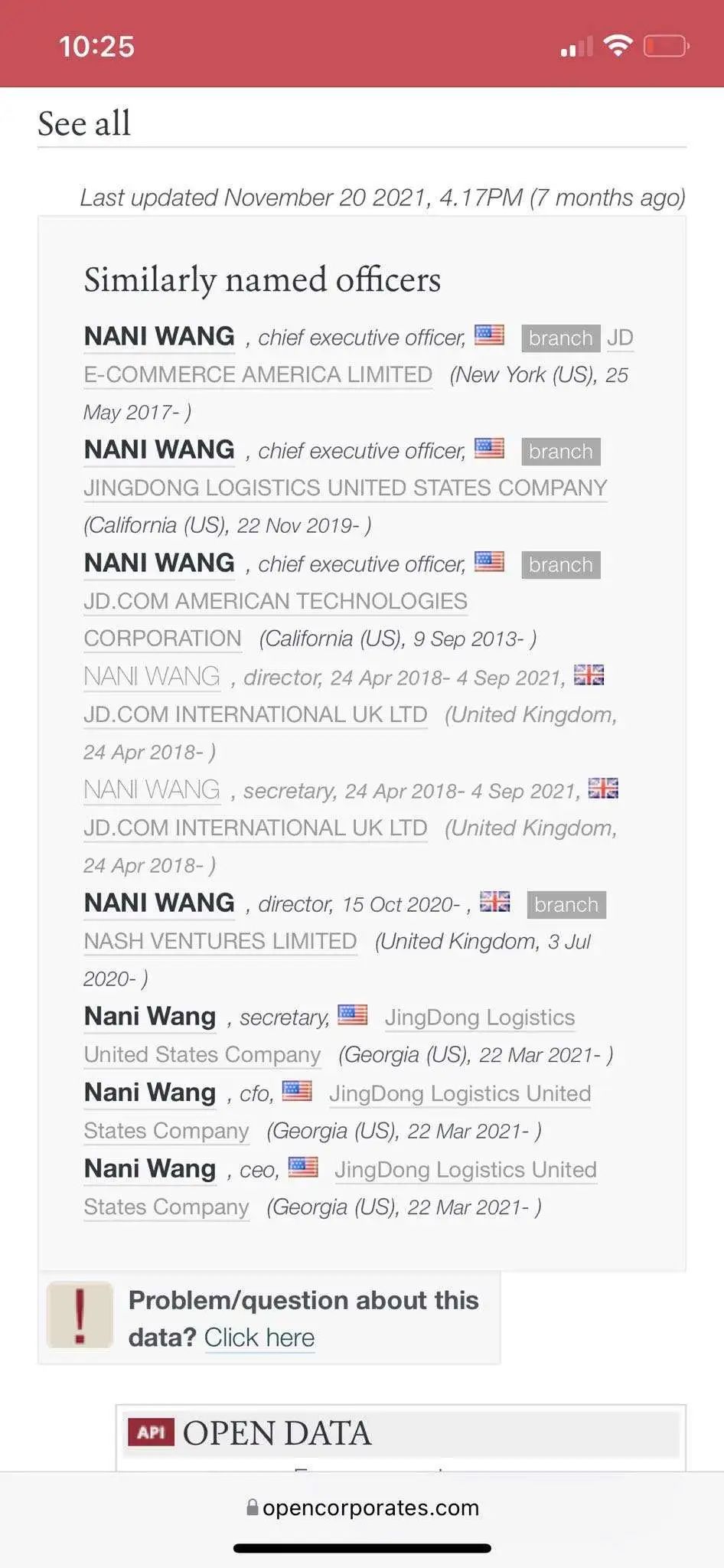The height and width of the screenshot is (1568, 724).
Task: Open the See all link
Action: [84, 124]
